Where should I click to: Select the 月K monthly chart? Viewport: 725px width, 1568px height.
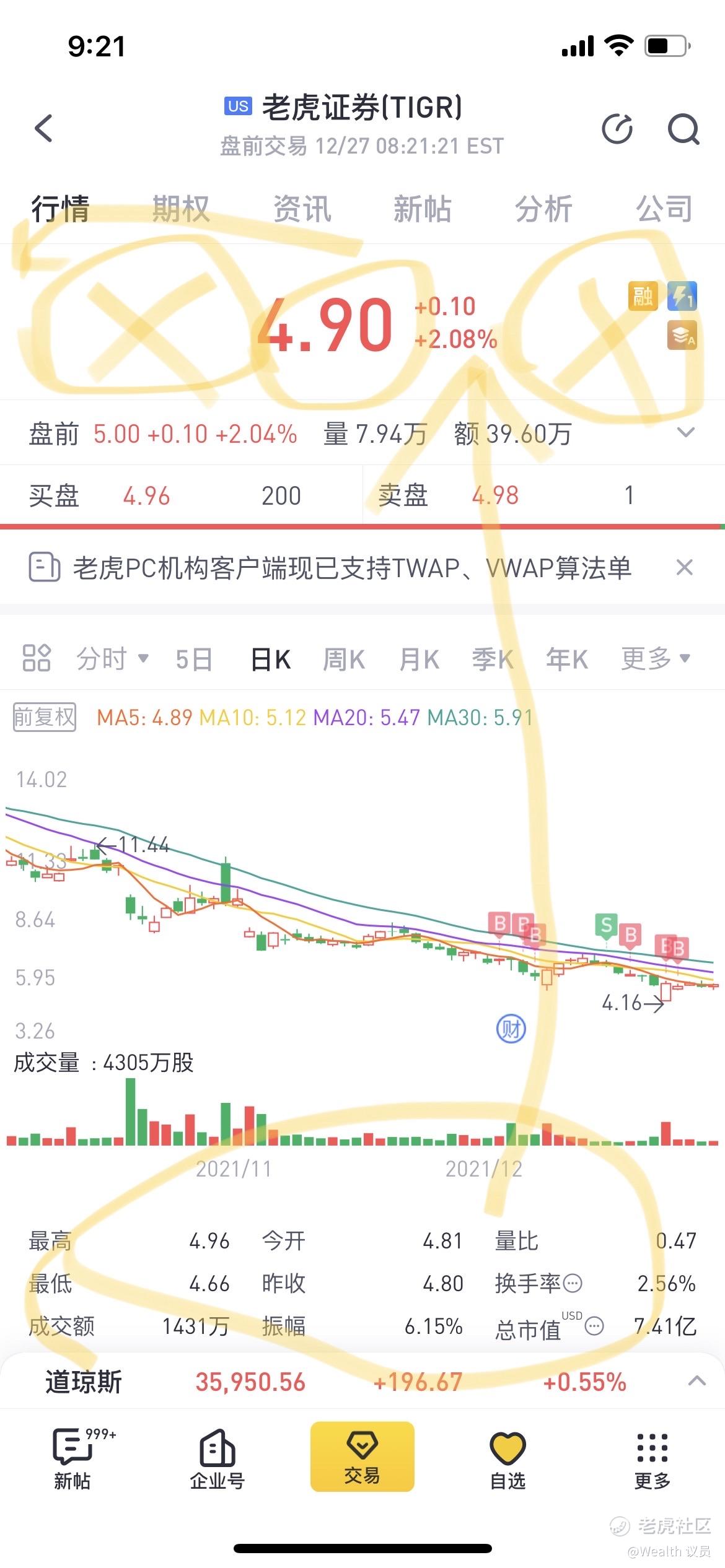coord(419,659)
